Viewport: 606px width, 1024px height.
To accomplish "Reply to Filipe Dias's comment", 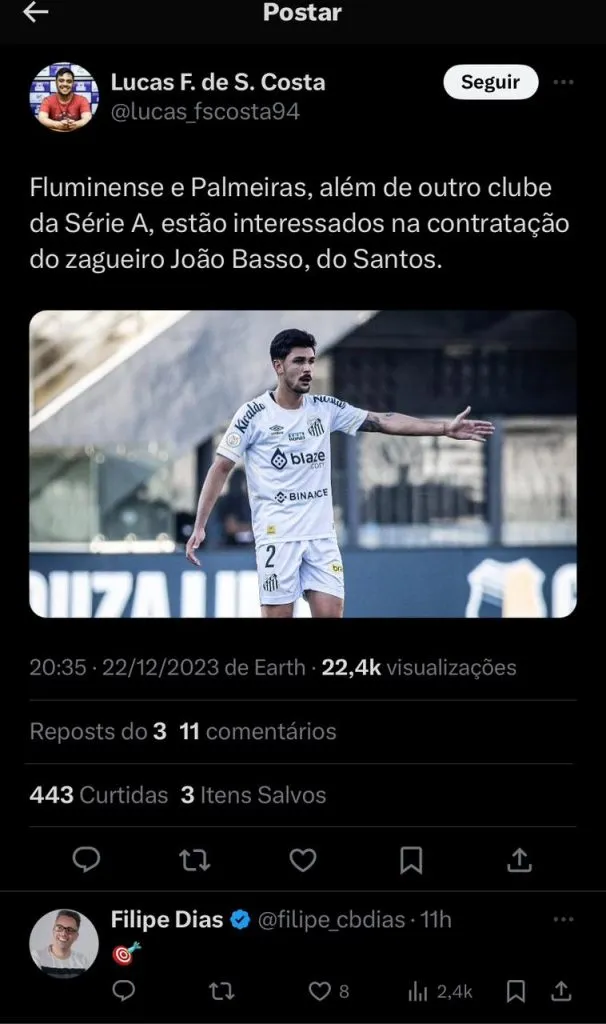I will (x=124, y=991).
